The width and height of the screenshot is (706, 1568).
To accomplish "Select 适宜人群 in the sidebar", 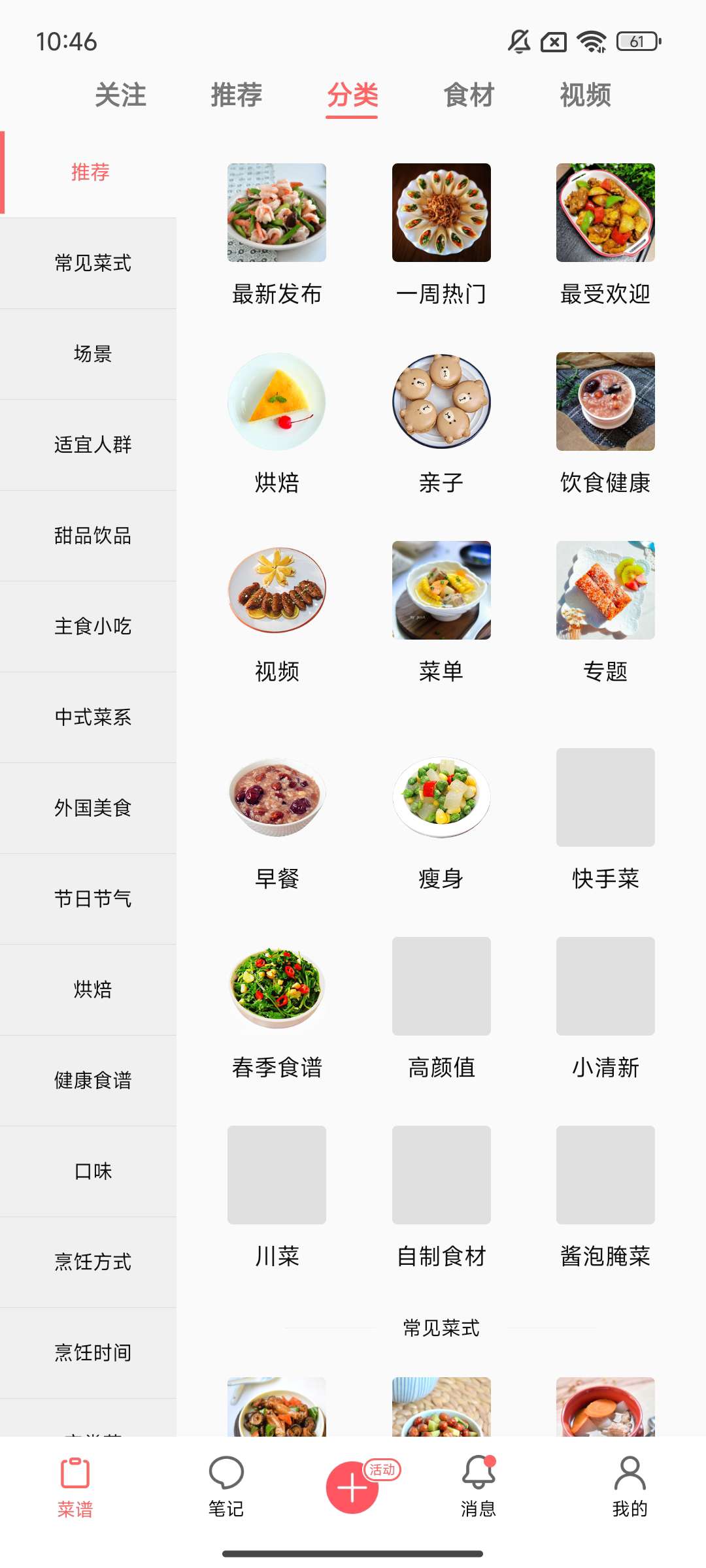I will coord(92,445).
